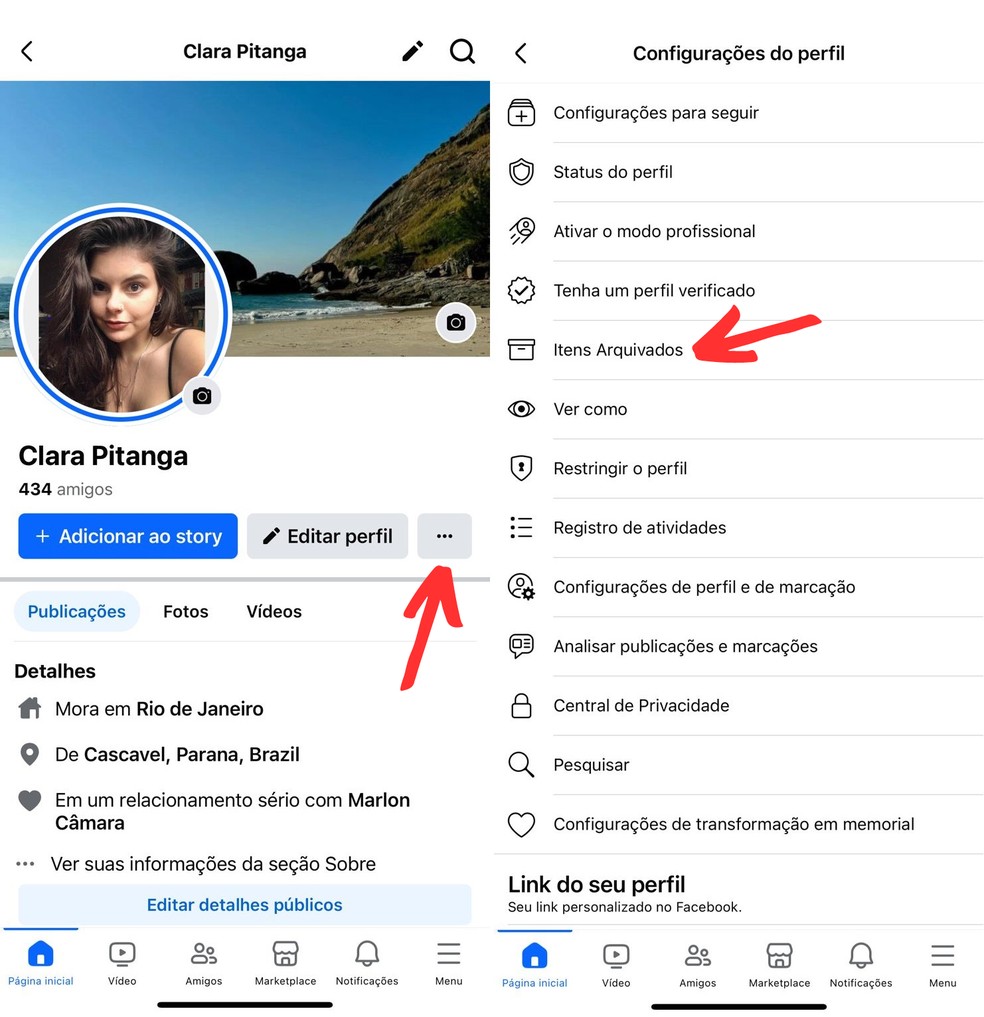Tap Editar detalhes públicos
The width and height of the screenshot is (984, 1017).
click(x=245, y=904)
